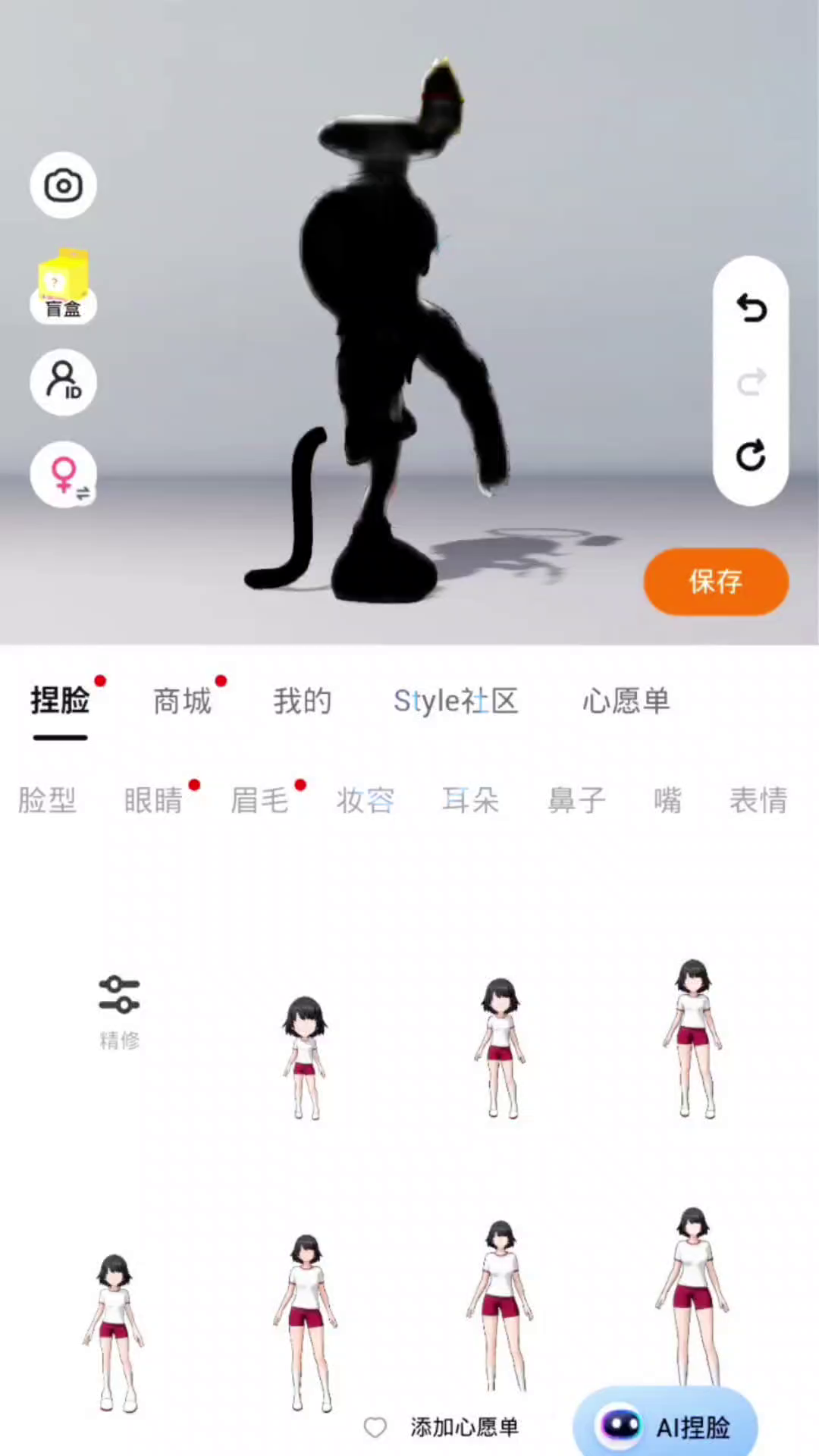Select the 妆容 category

[x=366, y=800]
